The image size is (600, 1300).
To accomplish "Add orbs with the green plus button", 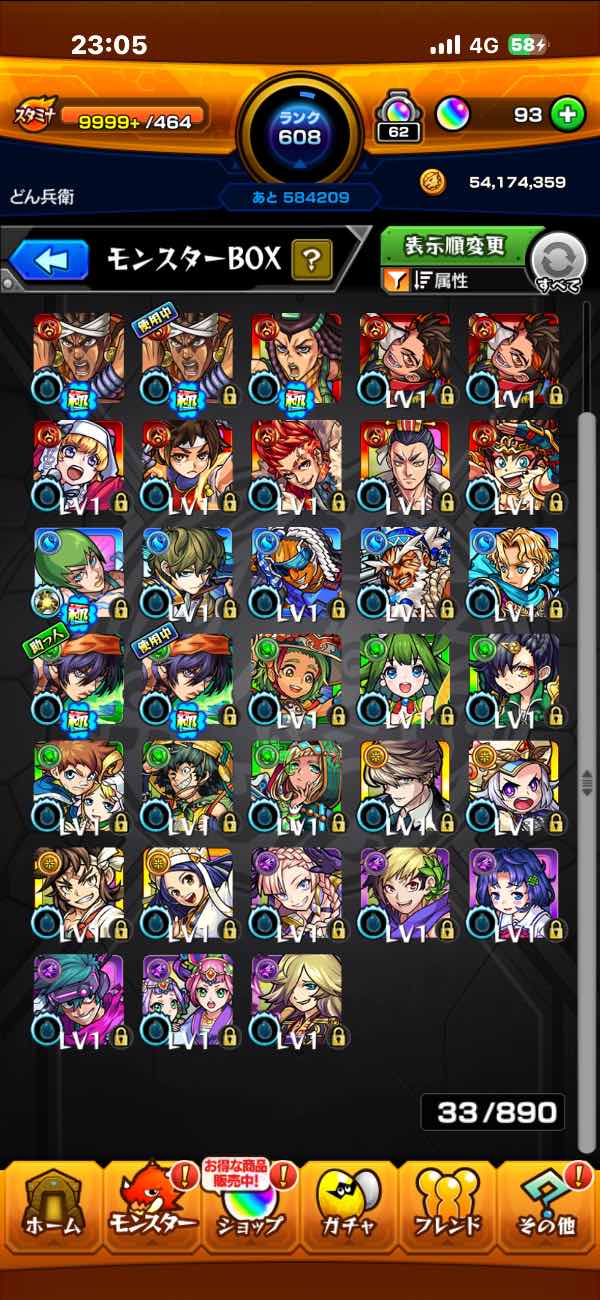I will click(x=567, y=114).
